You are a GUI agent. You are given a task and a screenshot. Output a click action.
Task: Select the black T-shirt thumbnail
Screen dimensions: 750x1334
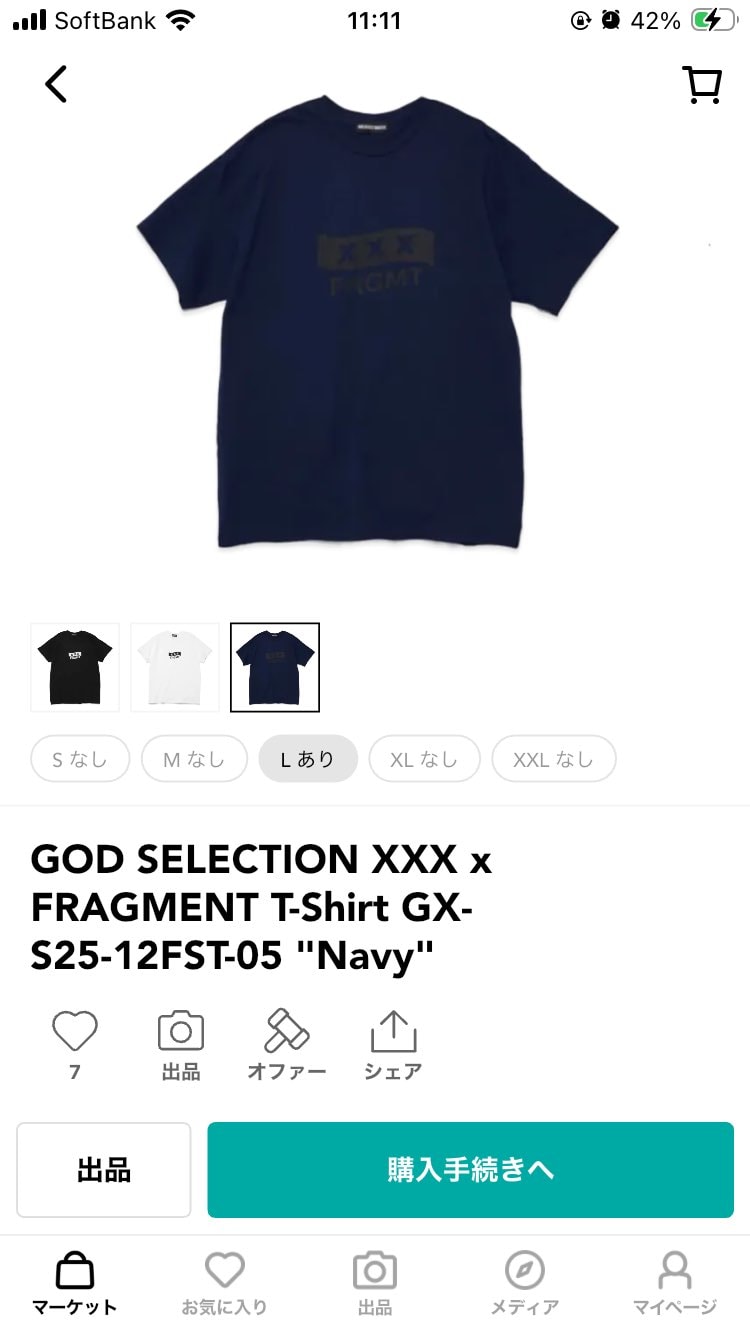click(74, 667)
